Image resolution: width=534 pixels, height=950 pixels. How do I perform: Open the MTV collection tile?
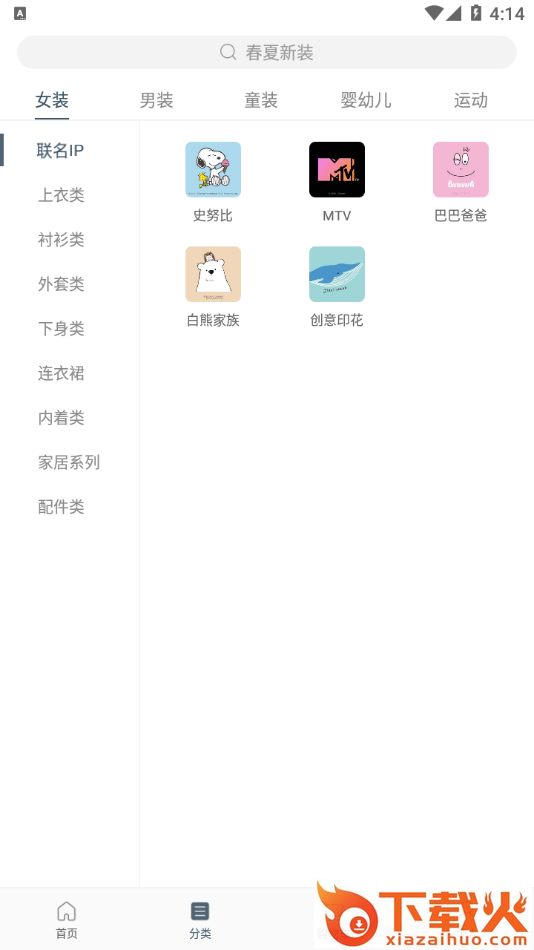pyautogui.click(x=337, y=182)
